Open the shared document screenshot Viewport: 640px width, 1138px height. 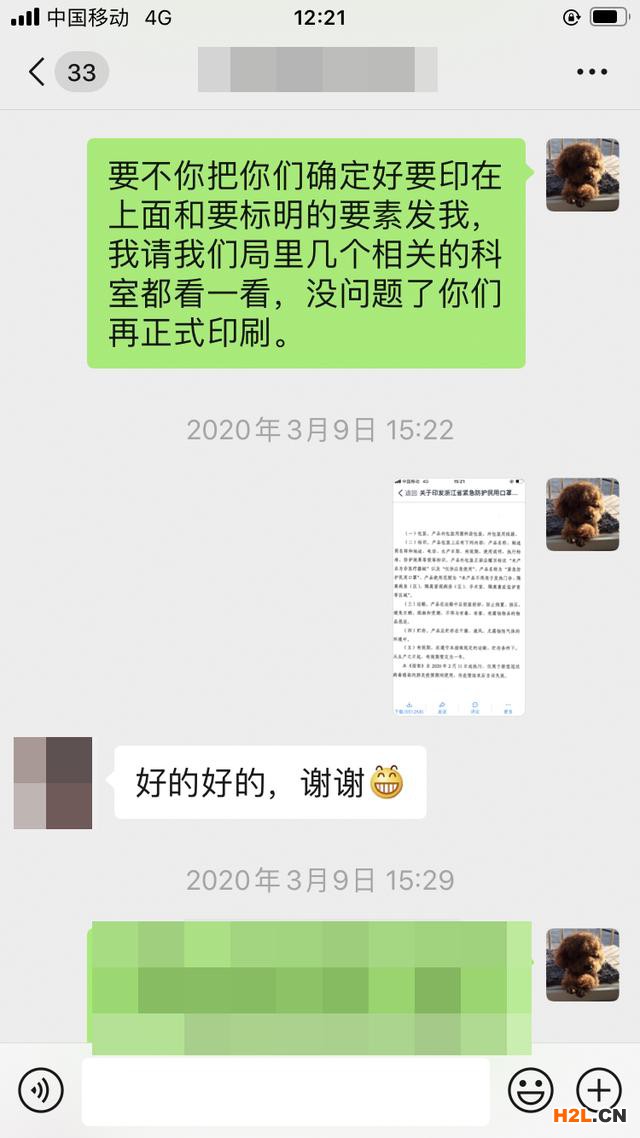pos(458,596)
